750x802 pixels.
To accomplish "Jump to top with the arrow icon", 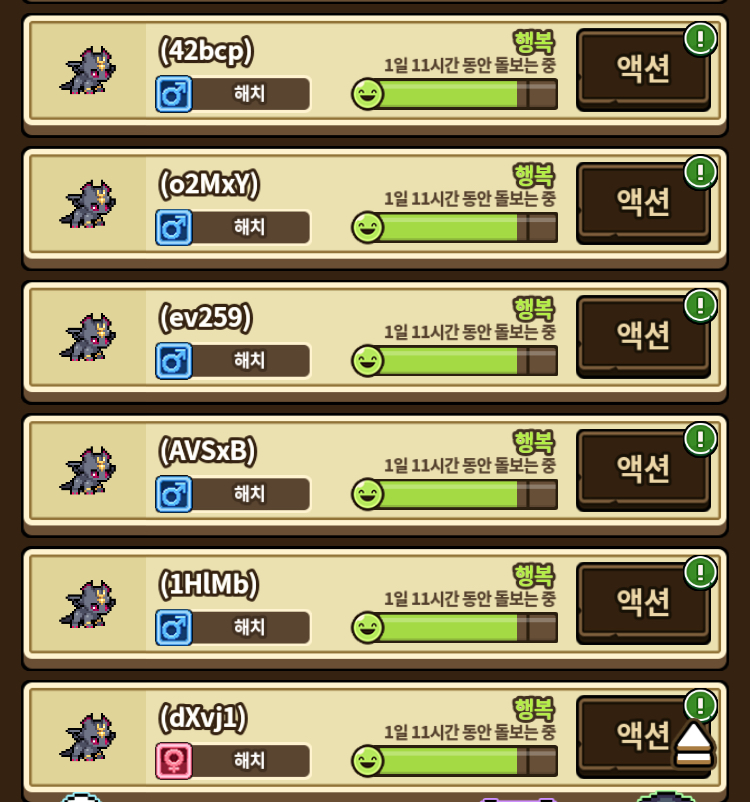I will (x=693, y=744).
